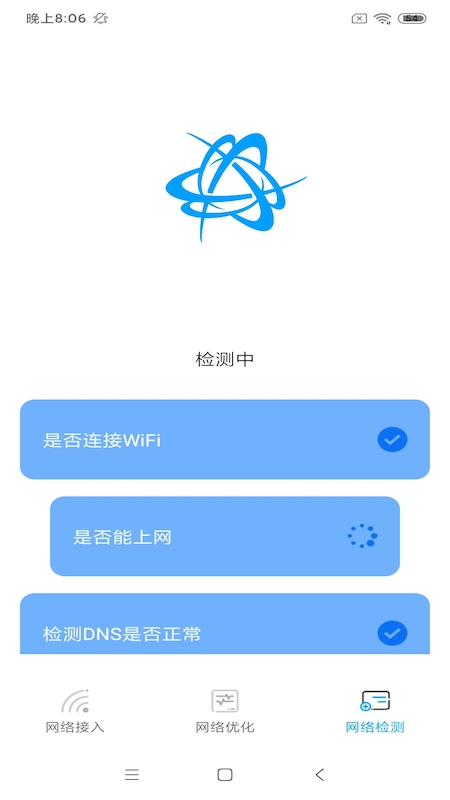The image size is (450, 800).
Task: Switch to the 网络接入 tab
Action: [75, 711]
